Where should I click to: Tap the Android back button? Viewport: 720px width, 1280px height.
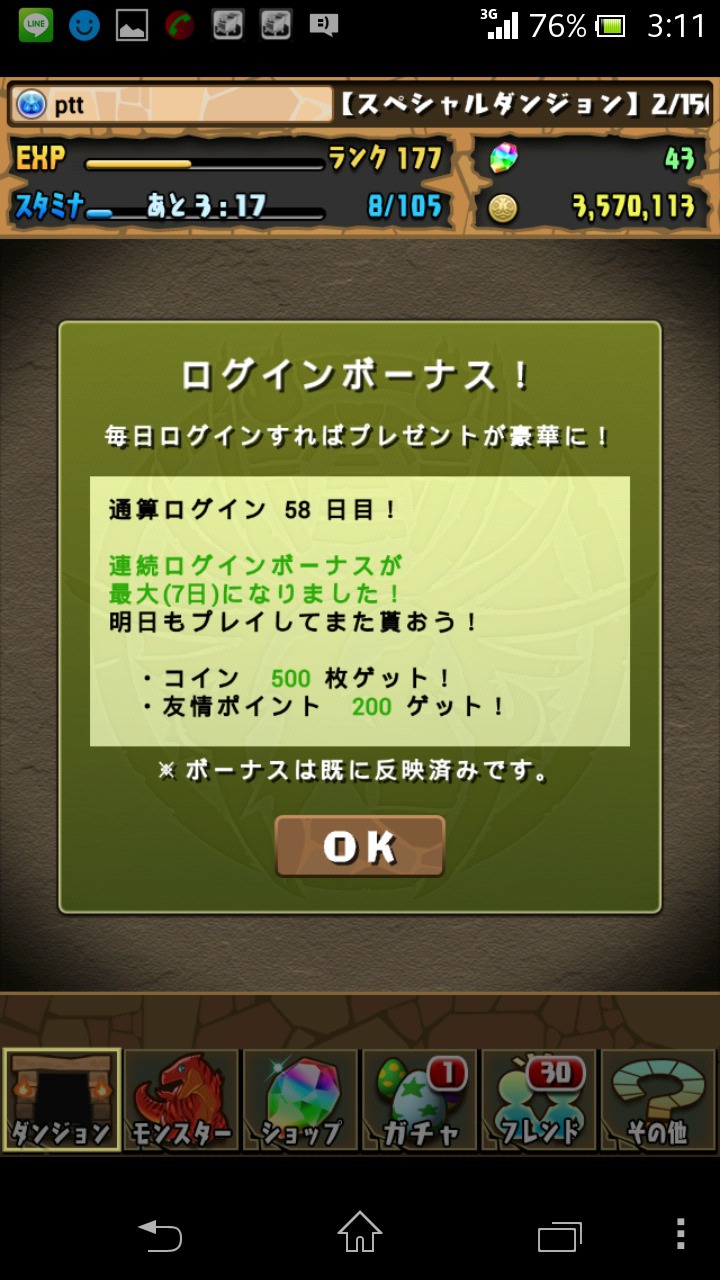160,1235
